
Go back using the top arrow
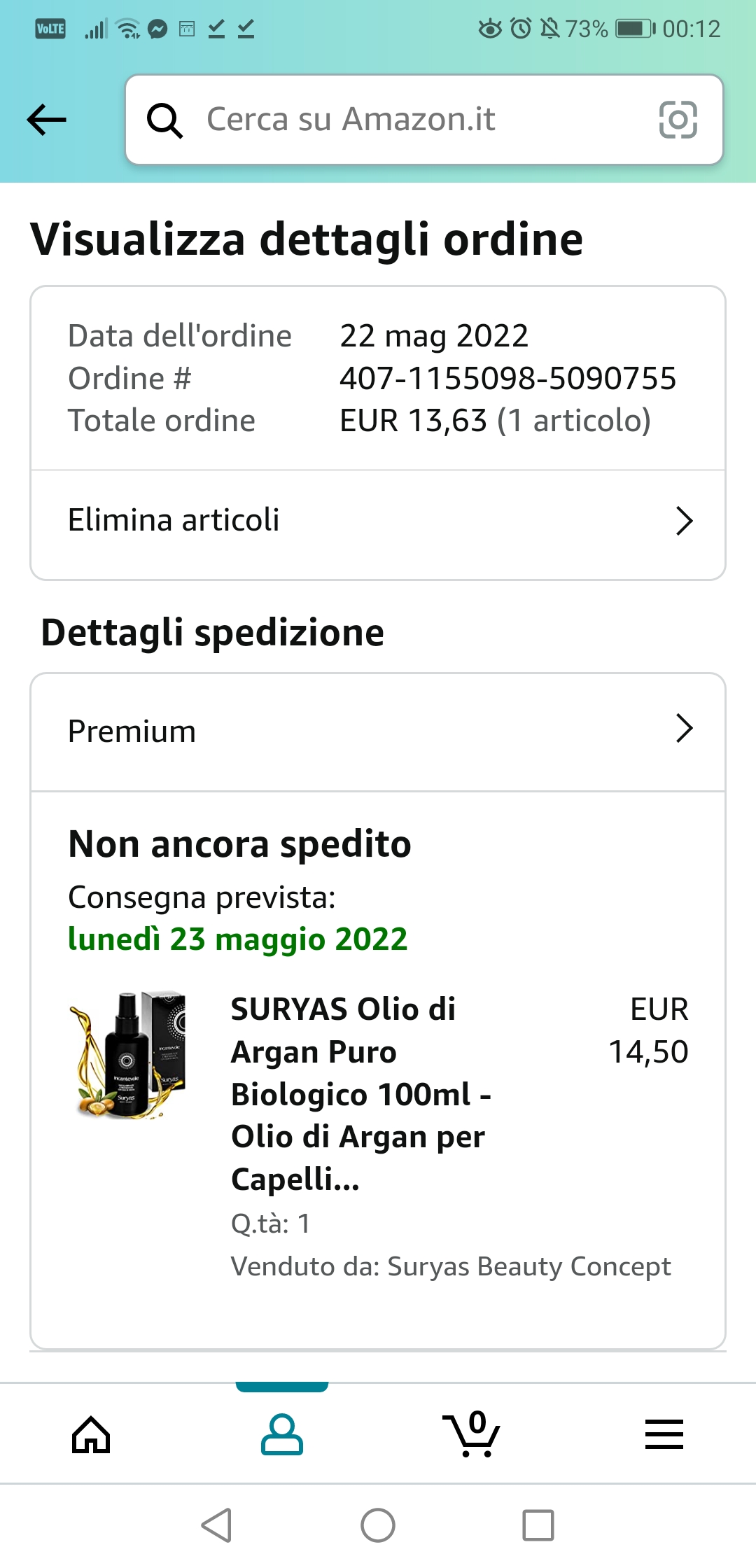tap(47, 120)
